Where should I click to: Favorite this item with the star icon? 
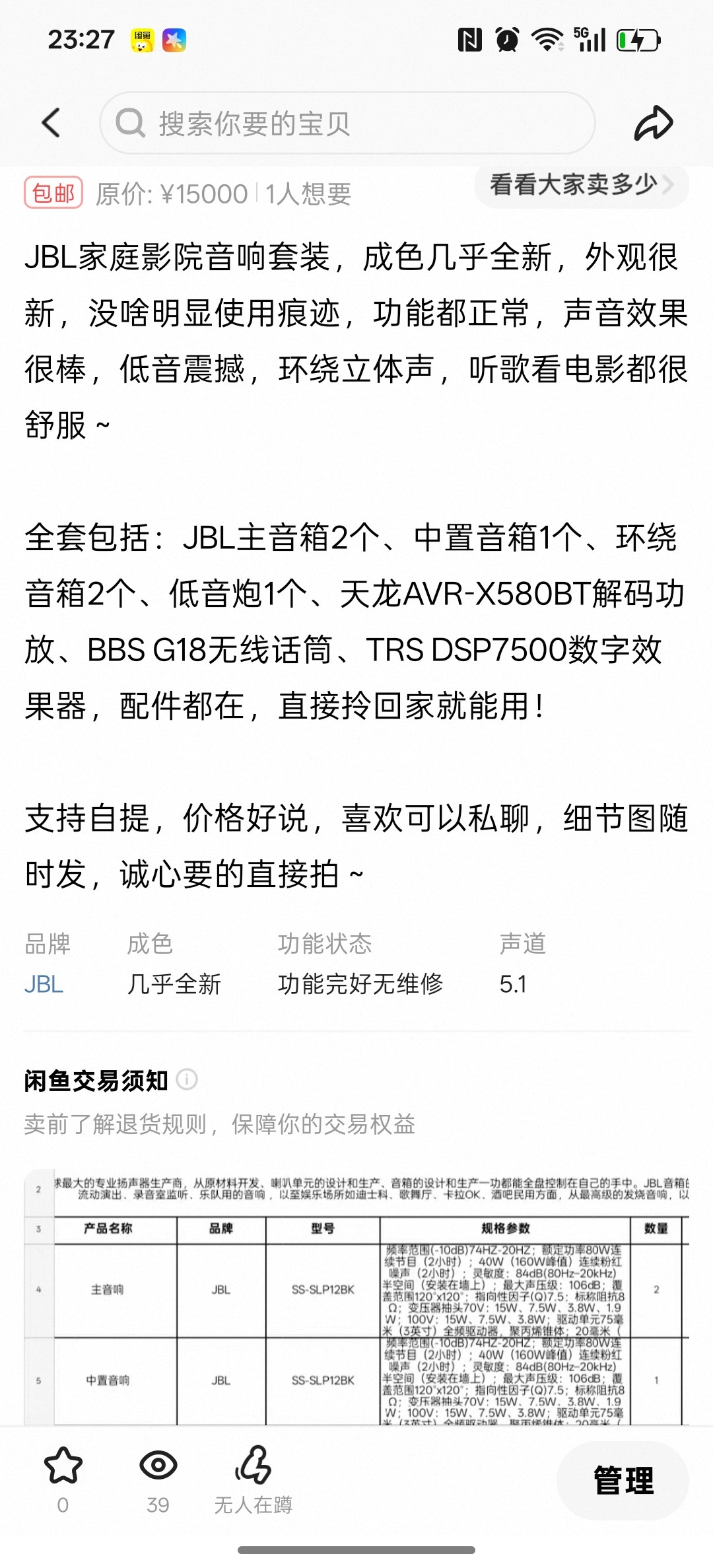point(63,1466)
